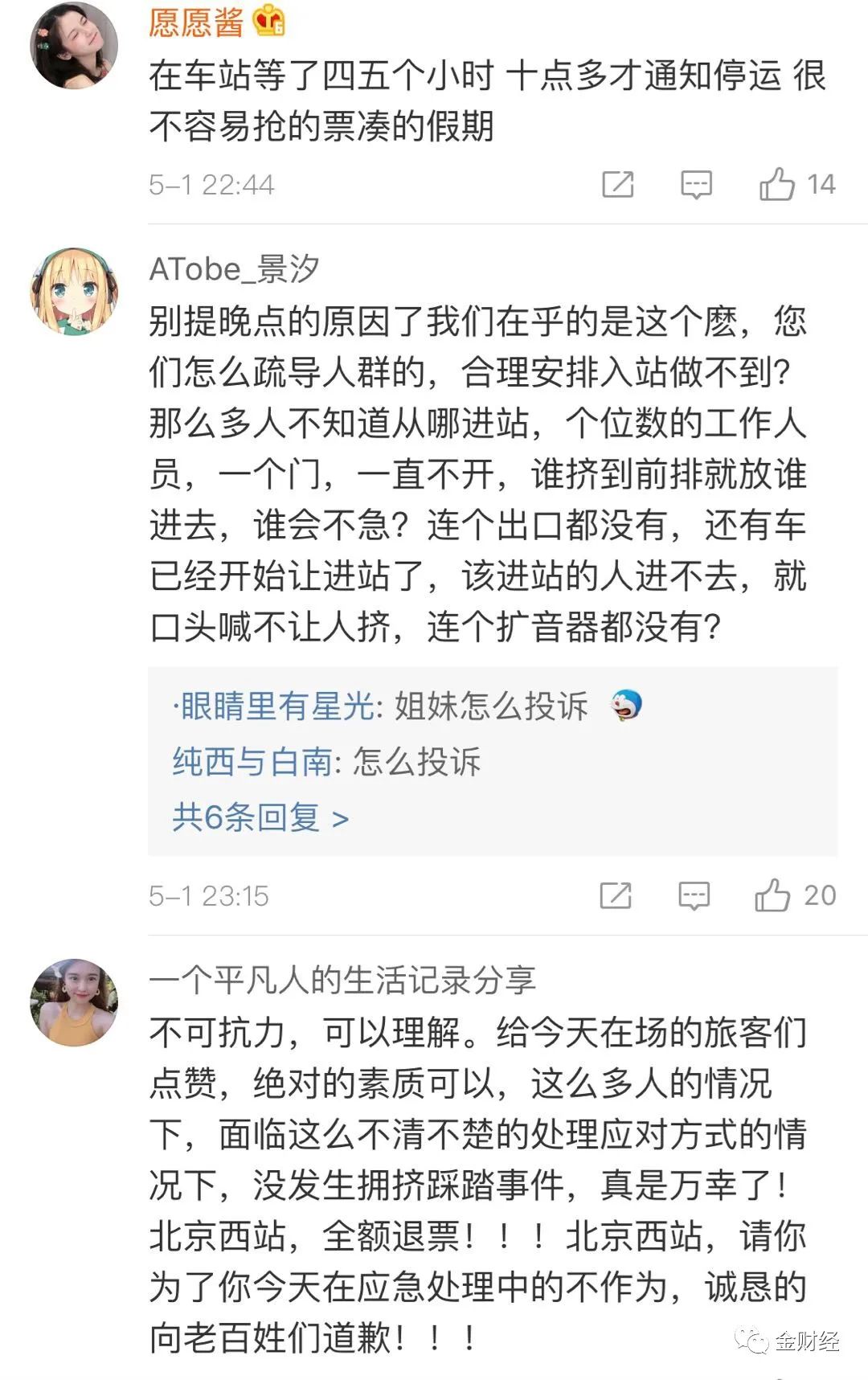Reply to 愿愿酱's comment
The height and width of the screenshot is (1380, 868).
696,184
